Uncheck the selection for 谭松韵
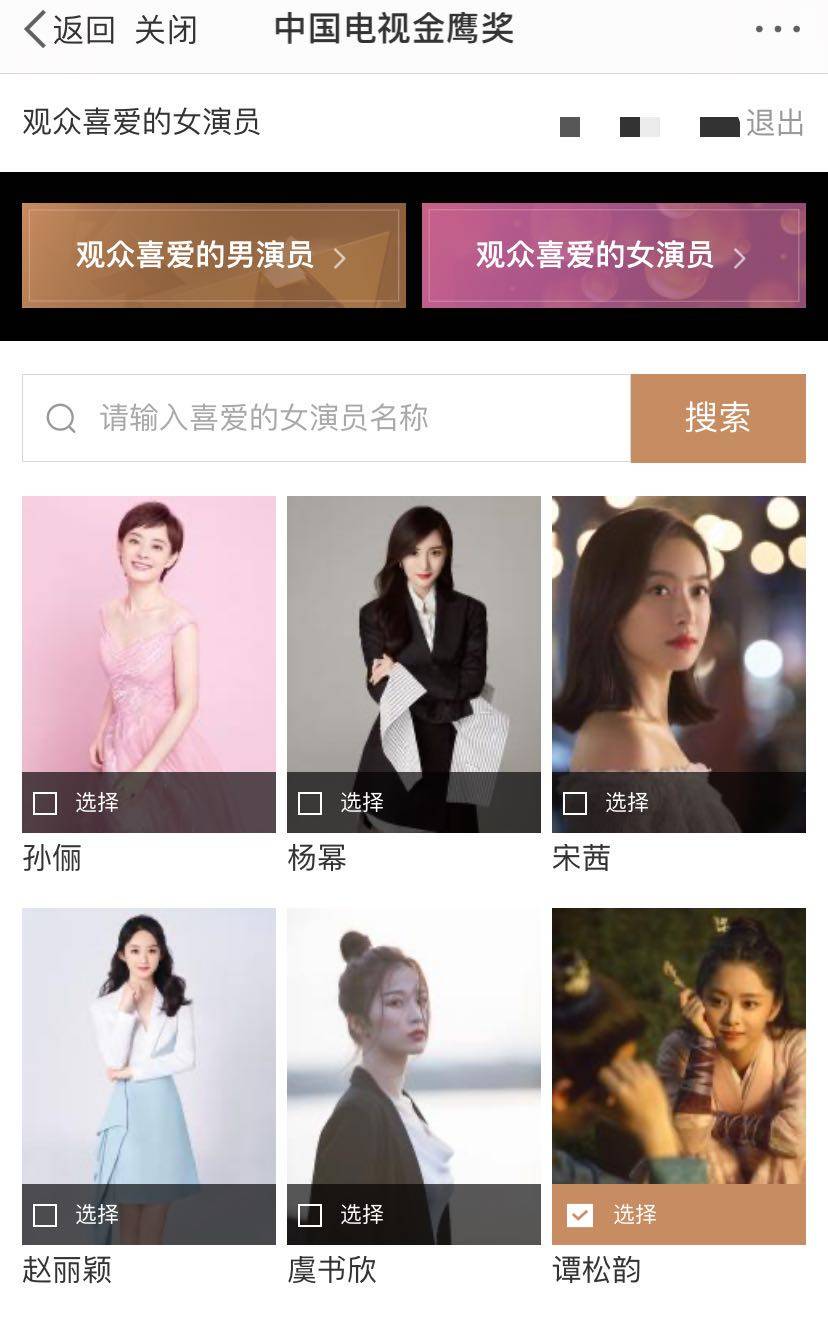828x1333 pixels. coord(580,1215)
